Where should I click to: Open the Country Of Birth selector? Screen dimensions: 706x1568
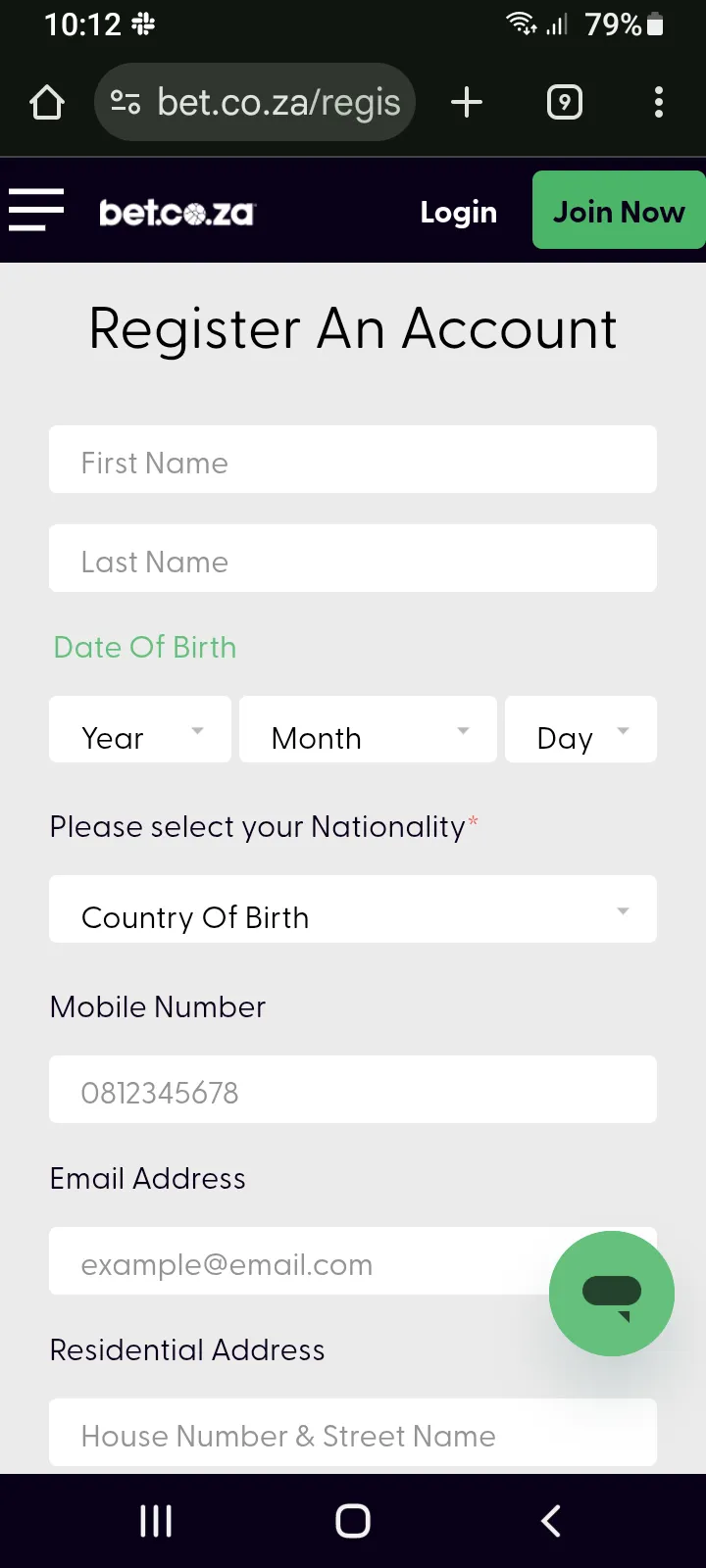click(x=353, y=909)
